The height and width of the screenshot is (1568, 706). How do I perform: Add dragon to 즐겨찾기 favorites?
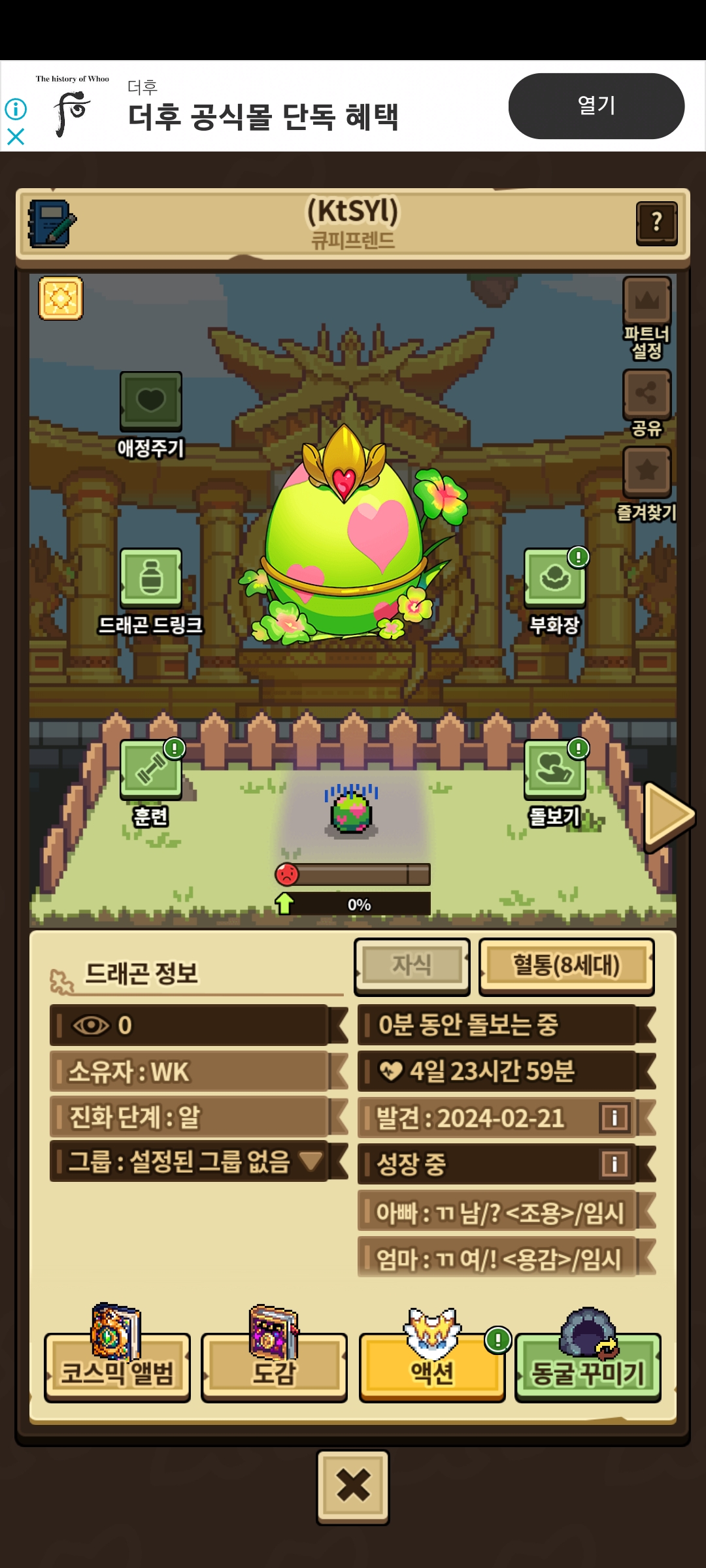(x=647, y=484)
